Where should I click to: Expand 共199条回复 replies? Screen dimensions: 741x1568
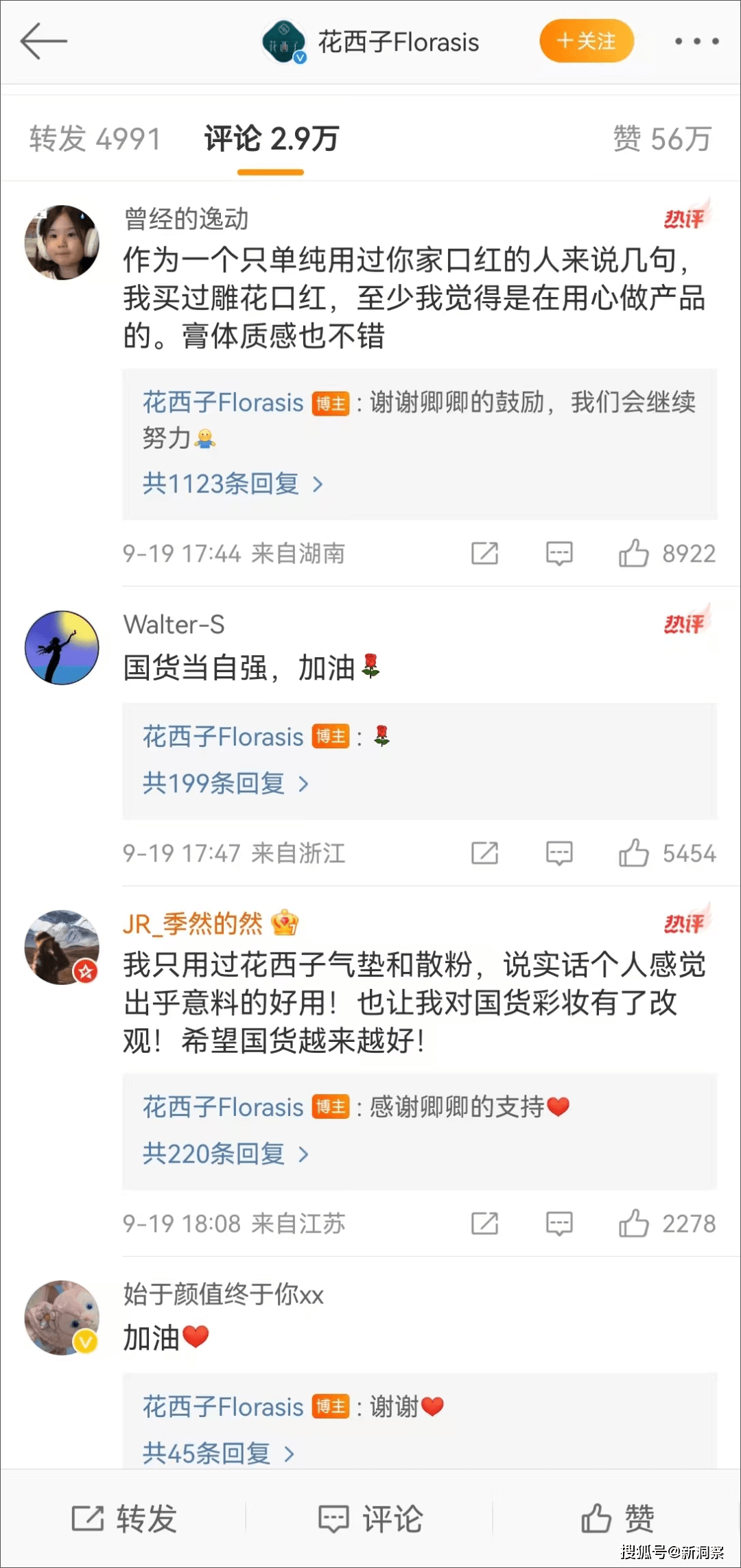tap(225, 783)
